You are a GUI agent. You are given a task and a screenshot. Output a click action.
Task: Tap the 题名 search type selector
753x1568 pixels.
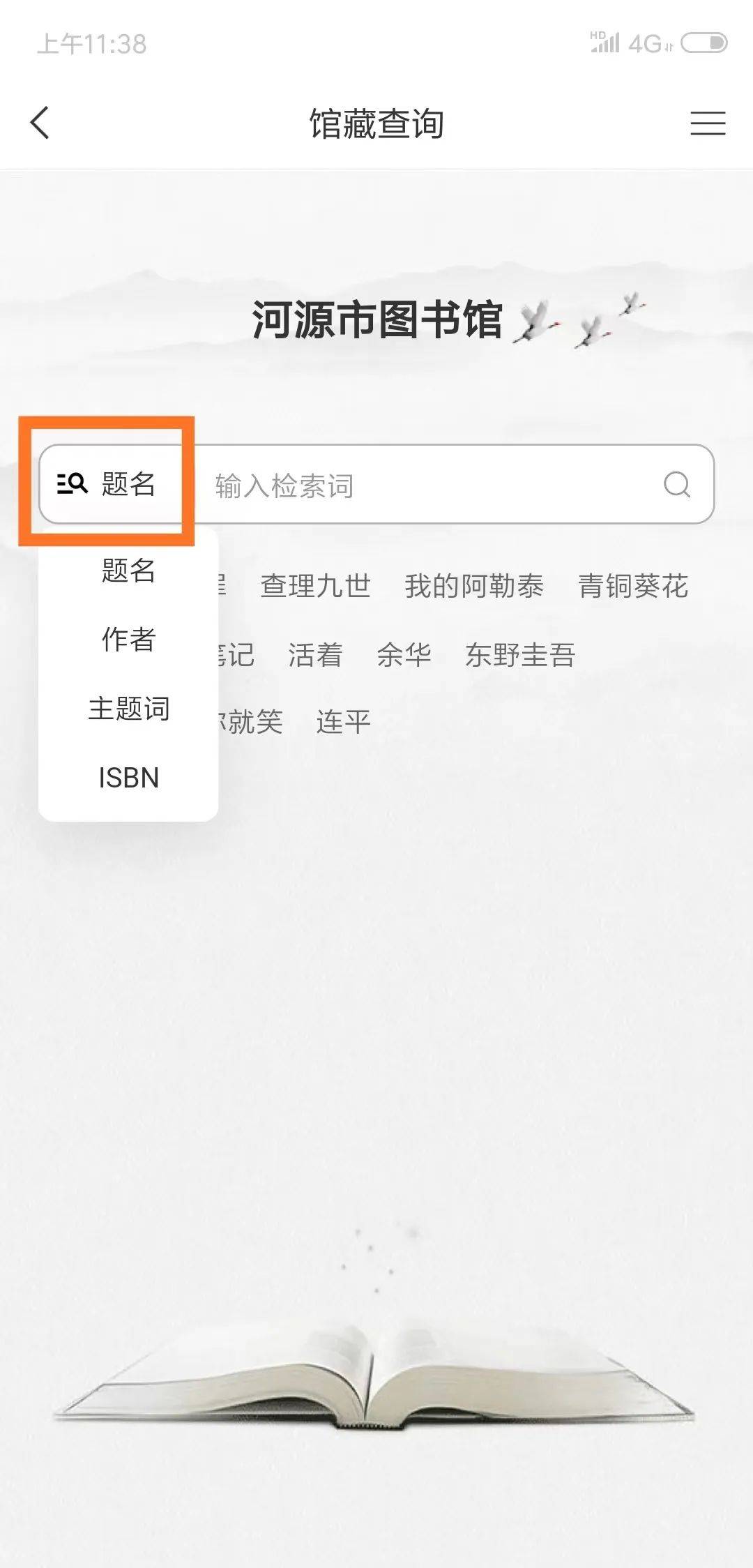click(x=108, y=483)
